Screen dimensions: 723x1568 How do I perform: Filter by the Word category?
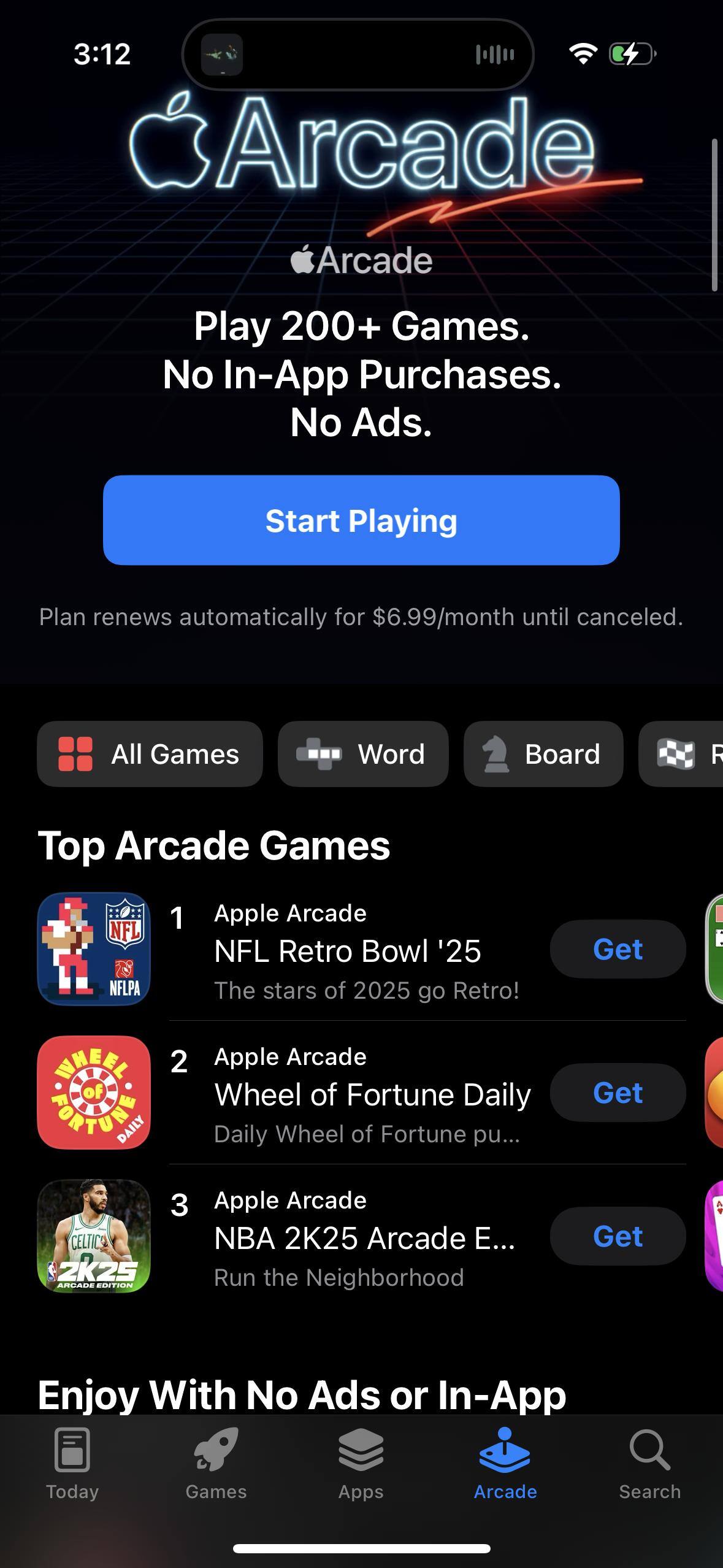[363, 754]
